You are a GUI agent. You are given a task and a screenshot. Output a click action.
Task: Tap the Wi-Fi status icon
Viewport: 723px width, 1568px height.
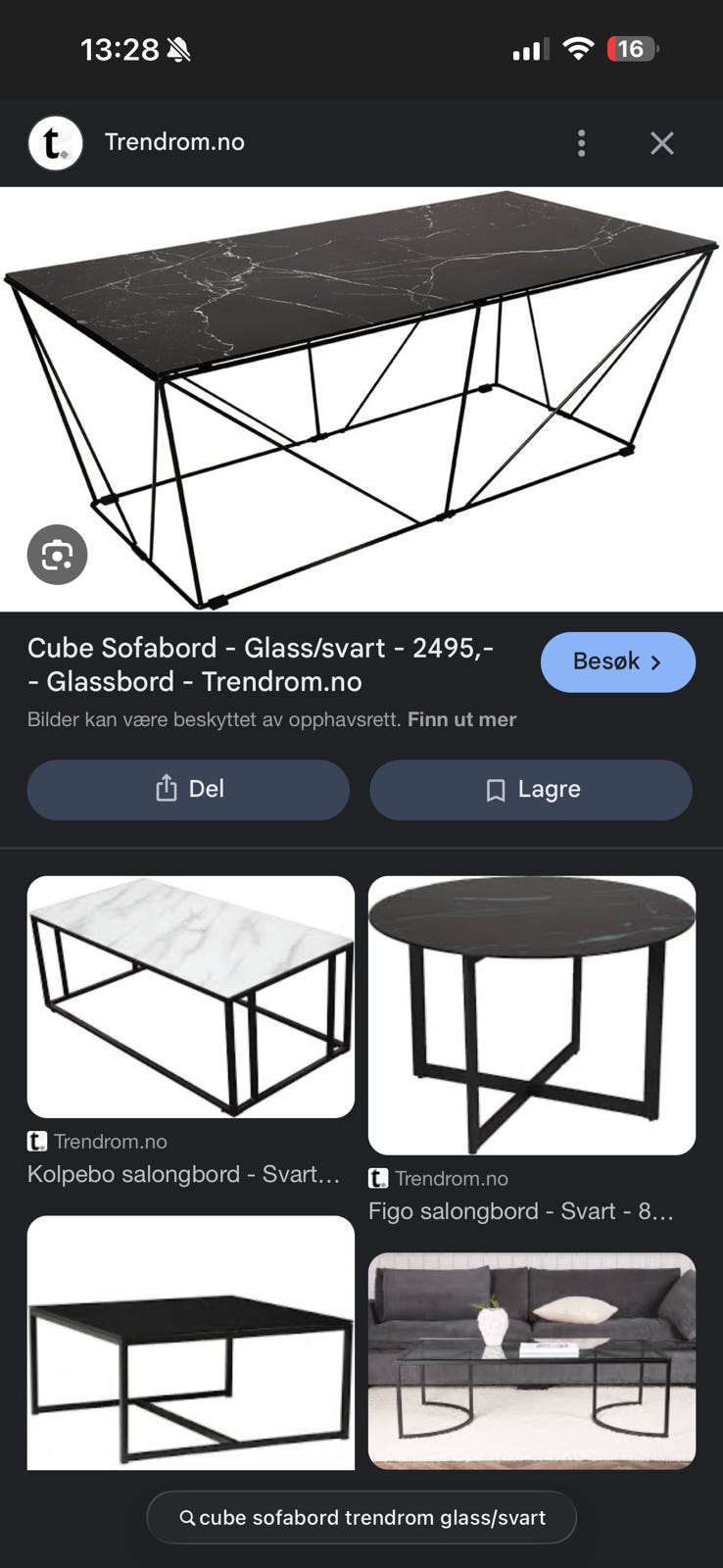coord(578,47)
